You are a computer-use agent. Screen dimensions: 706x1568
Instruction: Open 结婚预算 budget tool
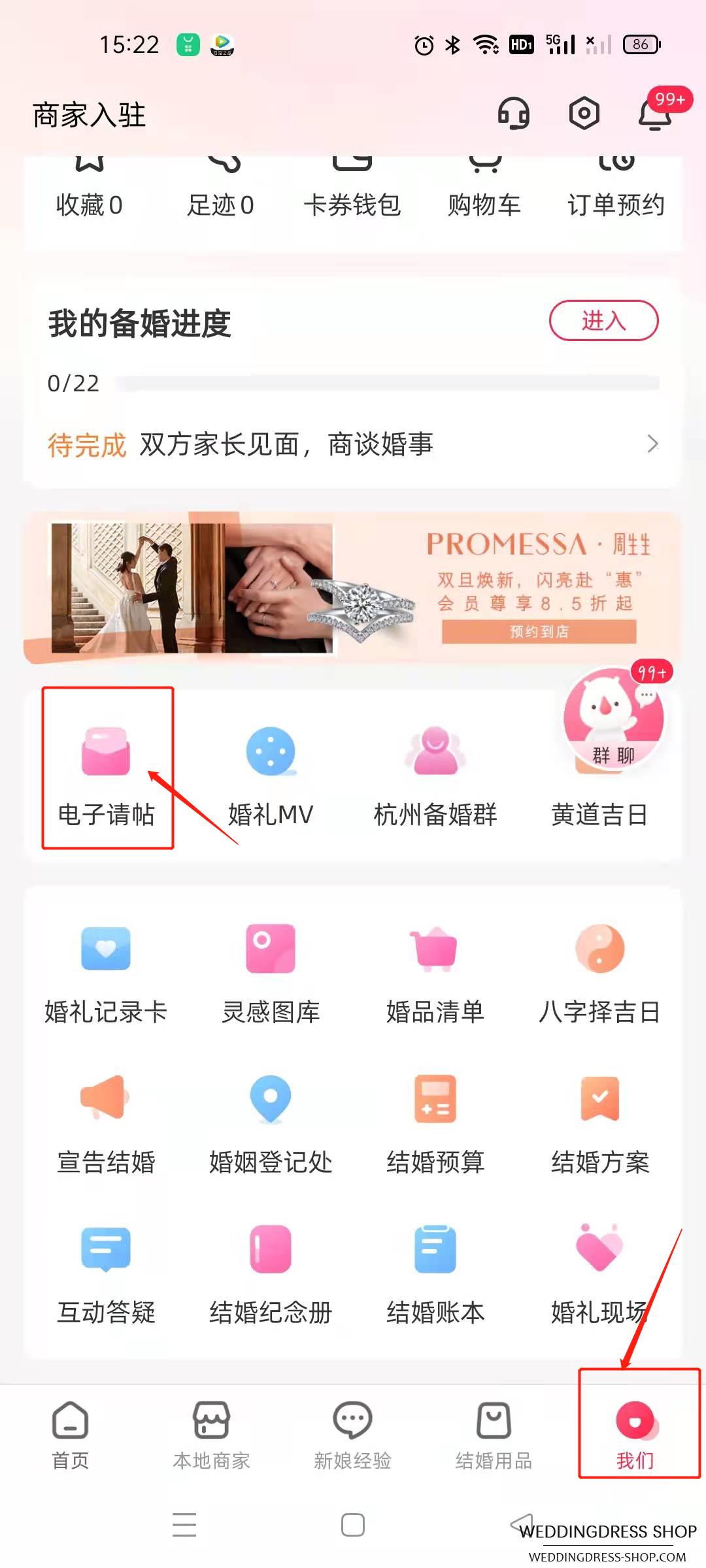point(435,1124)
